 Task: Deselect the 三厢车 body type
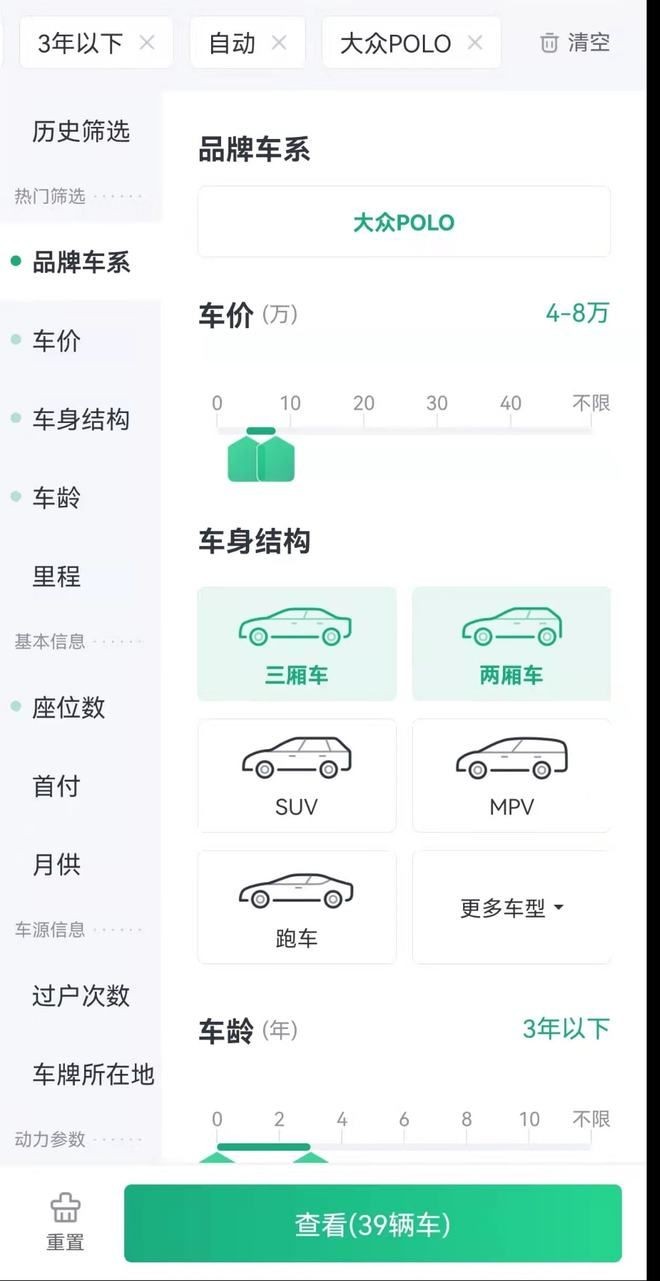pos(297,644)
